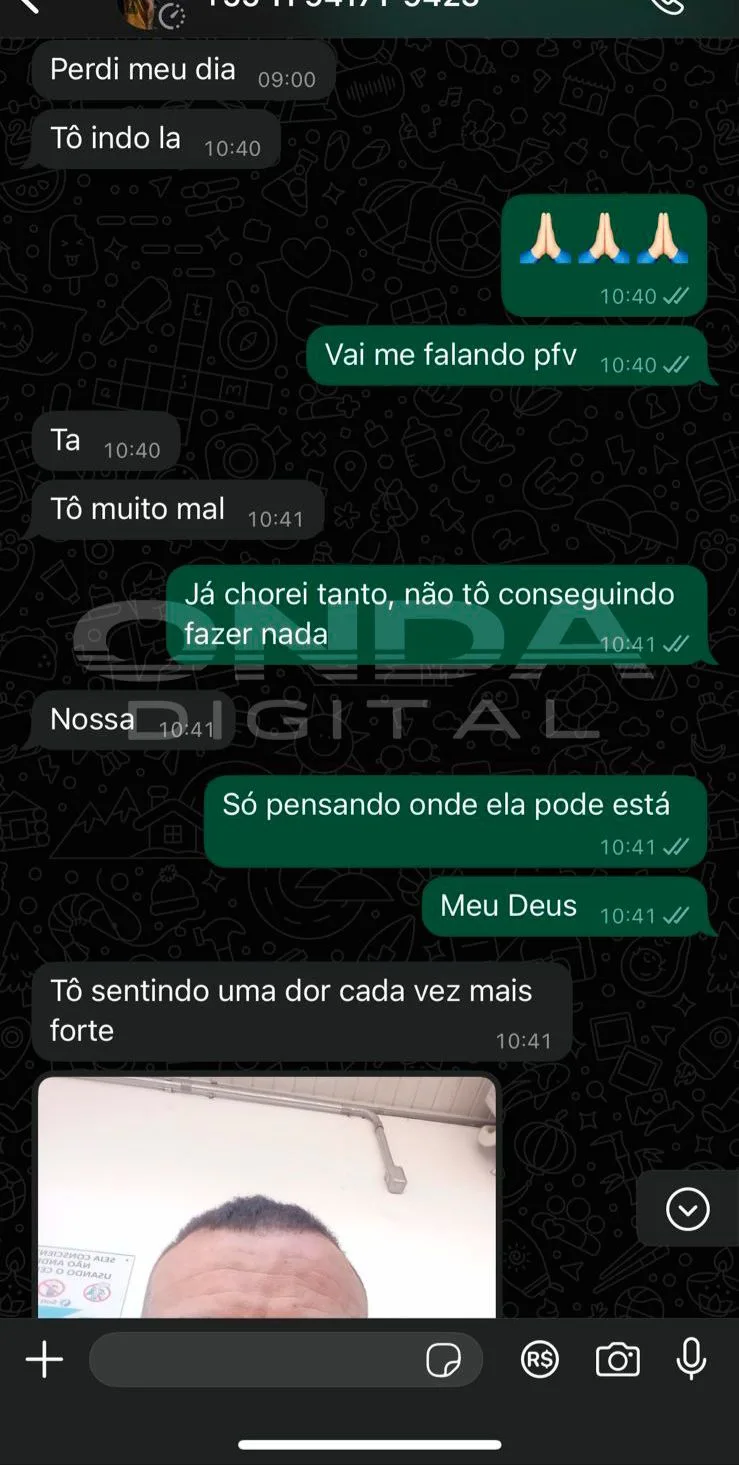Tap the message input field
Screen dimensions: 739x1465
pos(255,1360)
